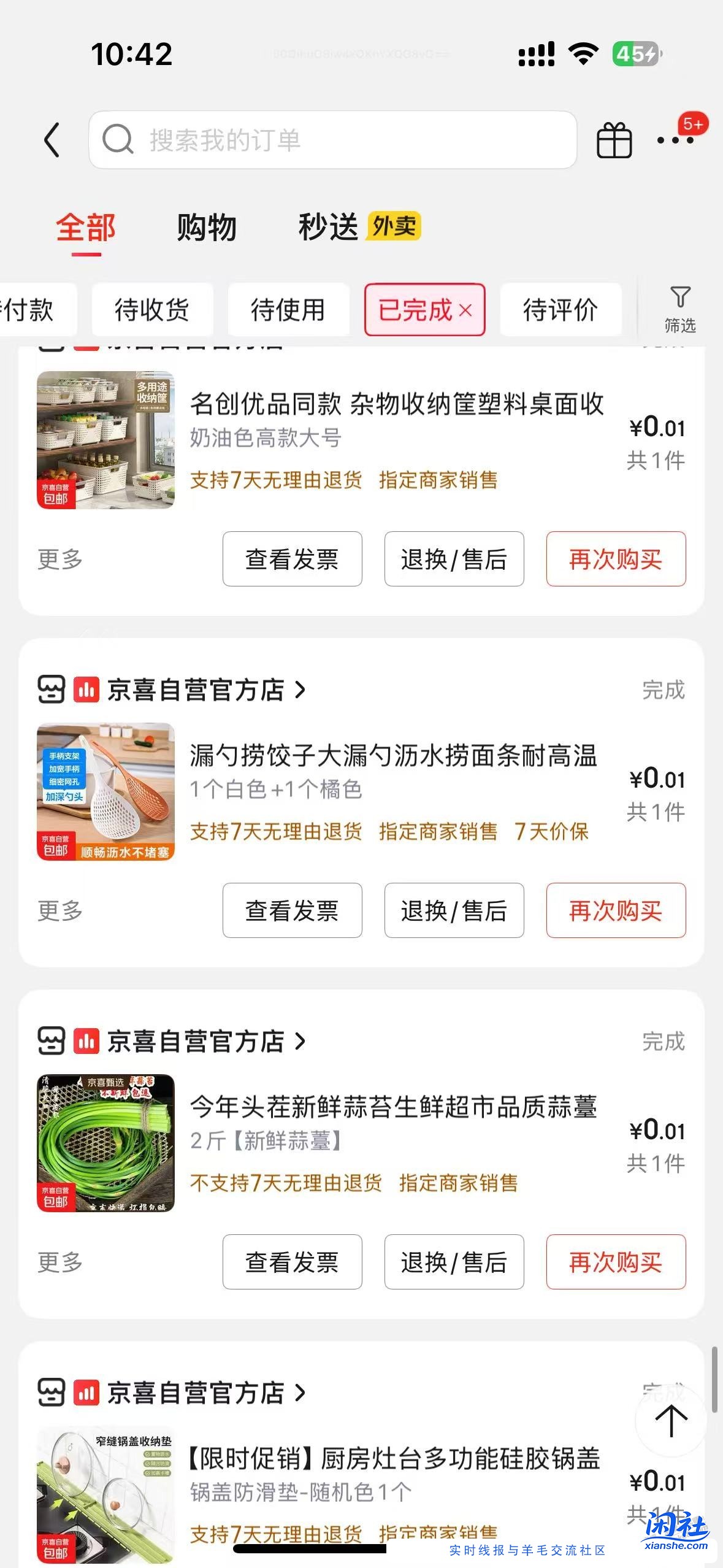Tap the search magnifier icon

[x=116, y=139]
